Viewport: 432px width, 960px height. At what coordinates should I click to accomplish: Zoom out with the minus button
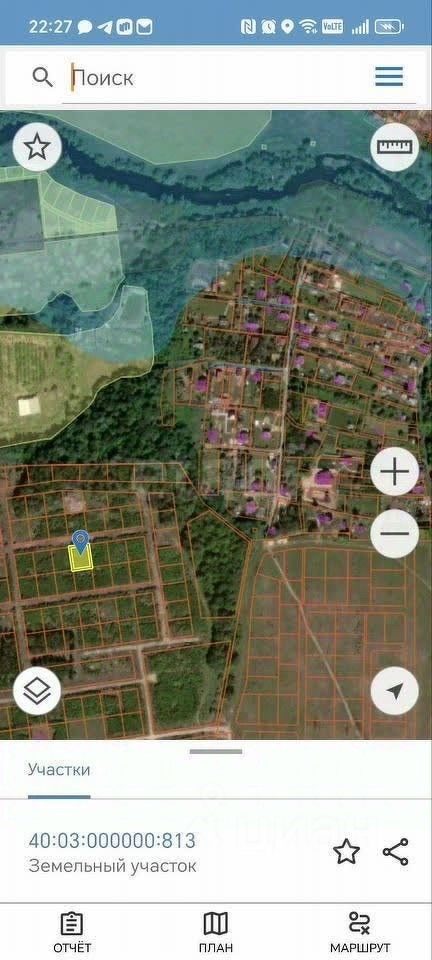[395, 533]
